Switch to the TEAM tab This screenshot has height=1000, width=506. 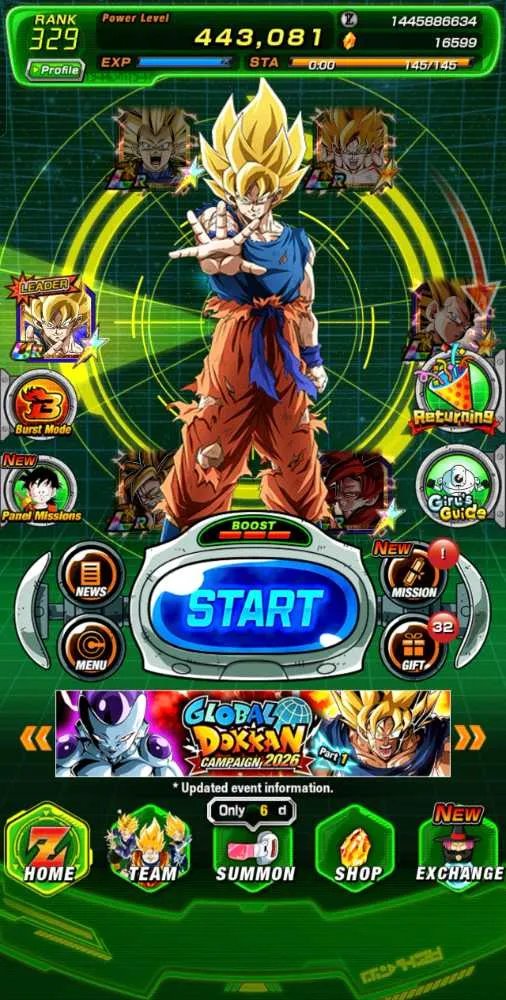151,849
